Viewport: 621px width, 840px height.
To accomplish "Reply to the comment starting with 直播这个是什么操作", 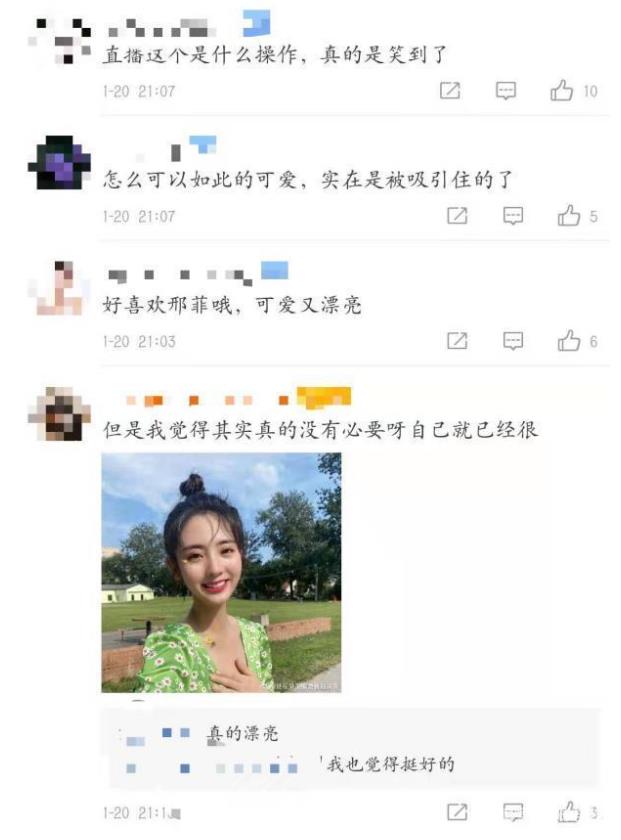I will [507, 91].
